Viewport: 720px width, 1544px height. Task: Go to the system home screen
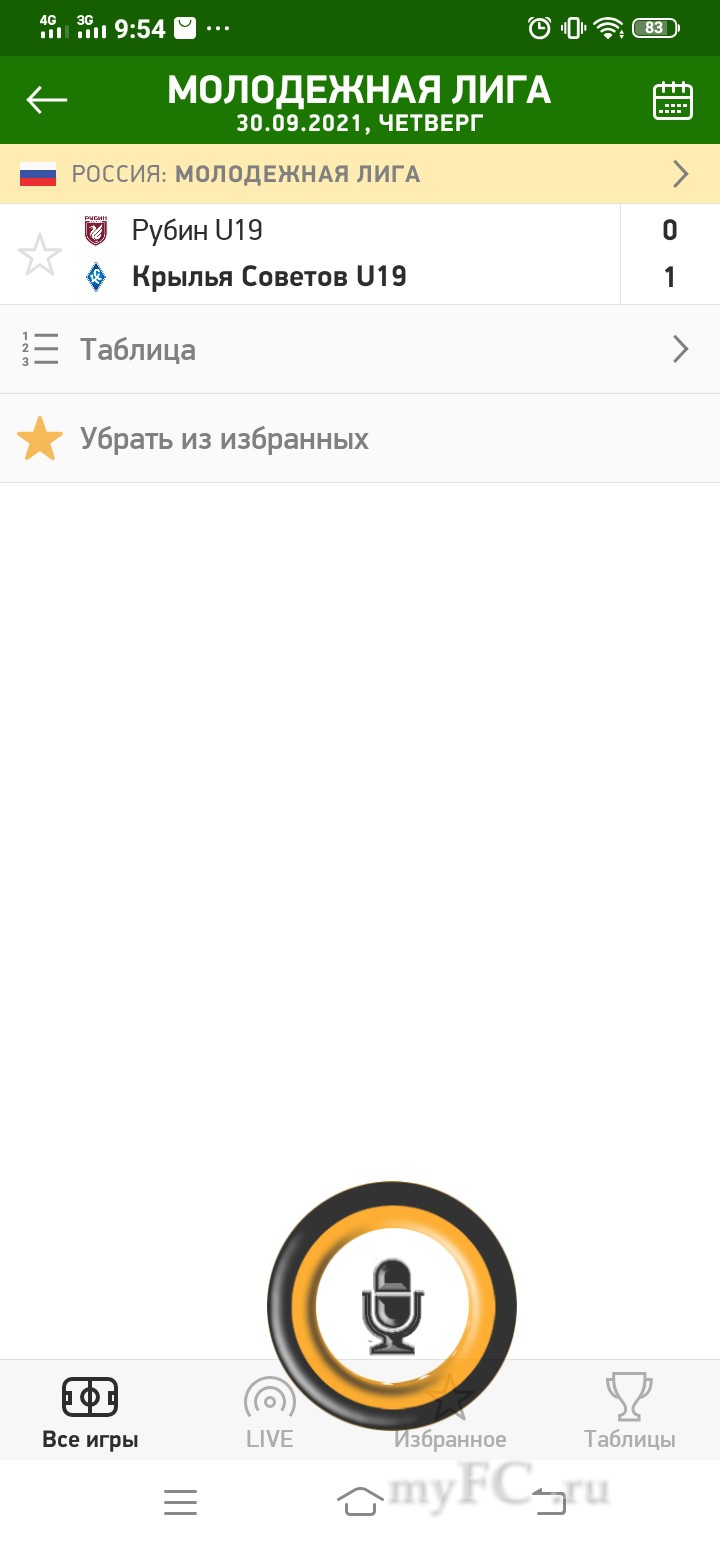click(360, 1502)
